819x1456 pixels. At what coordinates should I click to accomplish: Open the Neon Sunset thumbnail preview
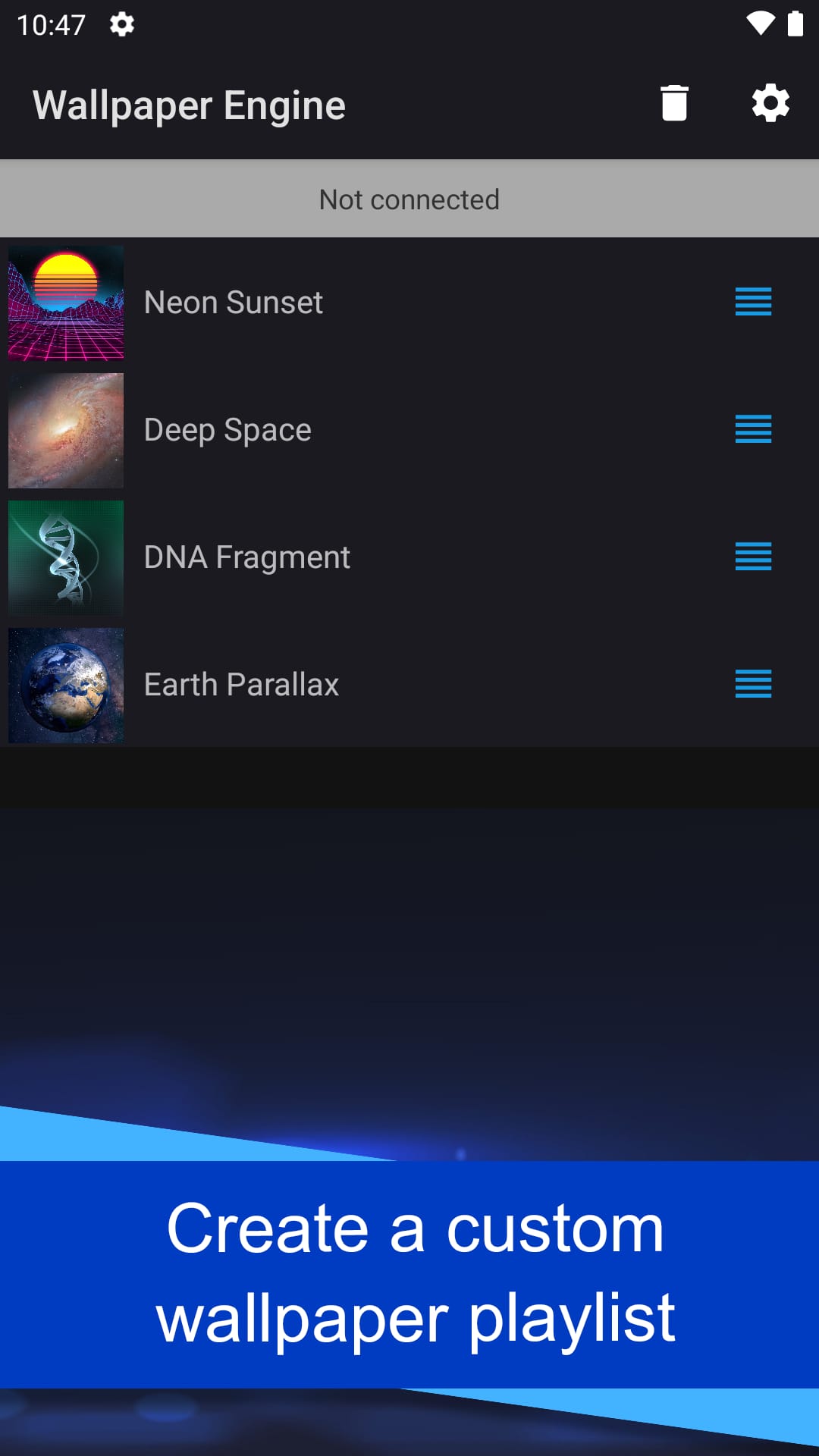coord(65,303)
